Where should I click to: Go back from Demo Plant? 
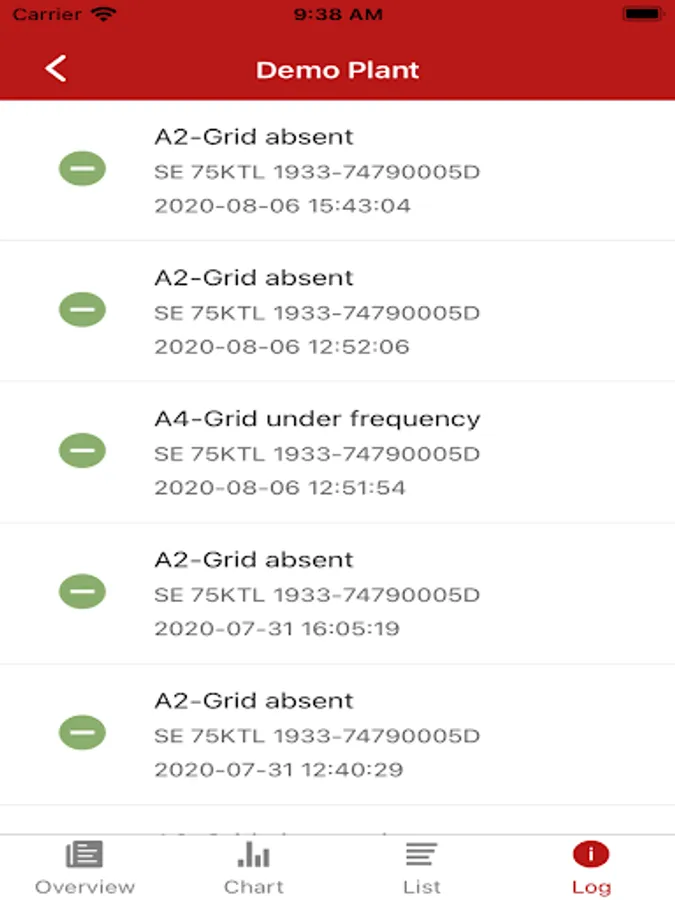(x=56, y=69)
